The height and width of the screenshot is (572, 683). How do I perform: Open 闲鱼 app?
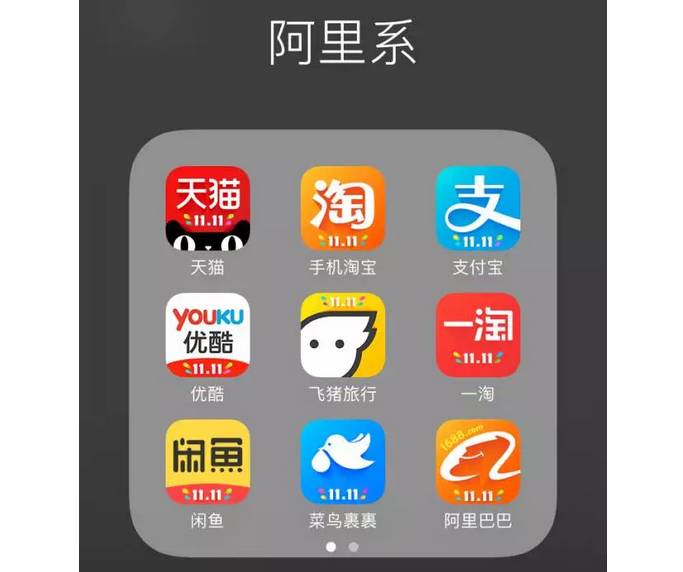[x=207, y=462]
